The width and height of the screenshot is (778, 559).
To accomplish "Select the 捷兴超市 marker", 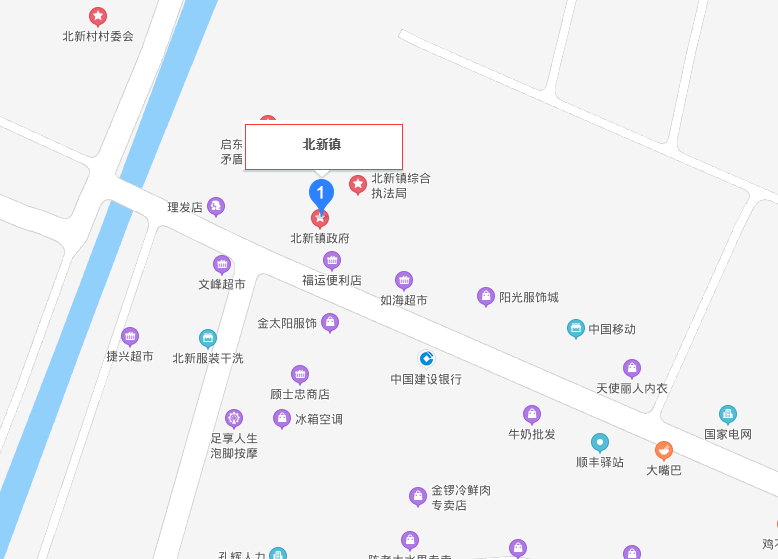I will 130,337.
